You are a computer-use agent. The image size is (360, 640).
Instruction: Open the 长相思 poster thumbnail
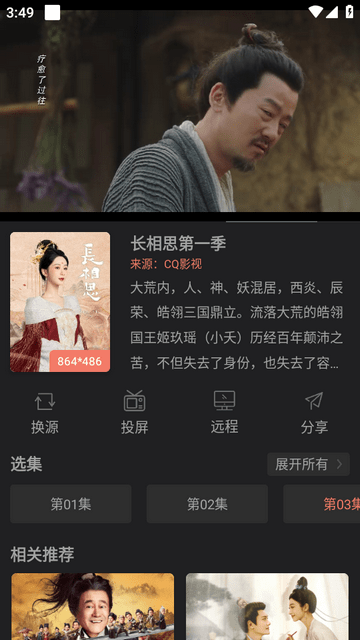point(60,302)
